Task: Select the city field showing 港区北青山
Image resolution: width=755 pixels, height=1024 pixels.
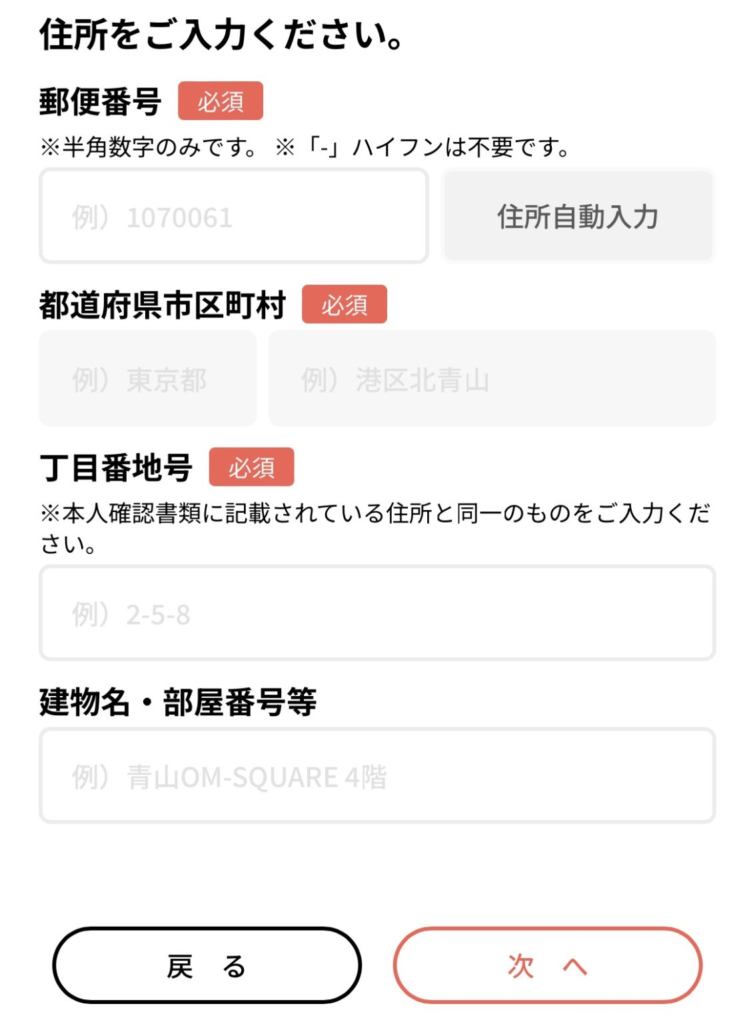Action: tap(491, 379)
